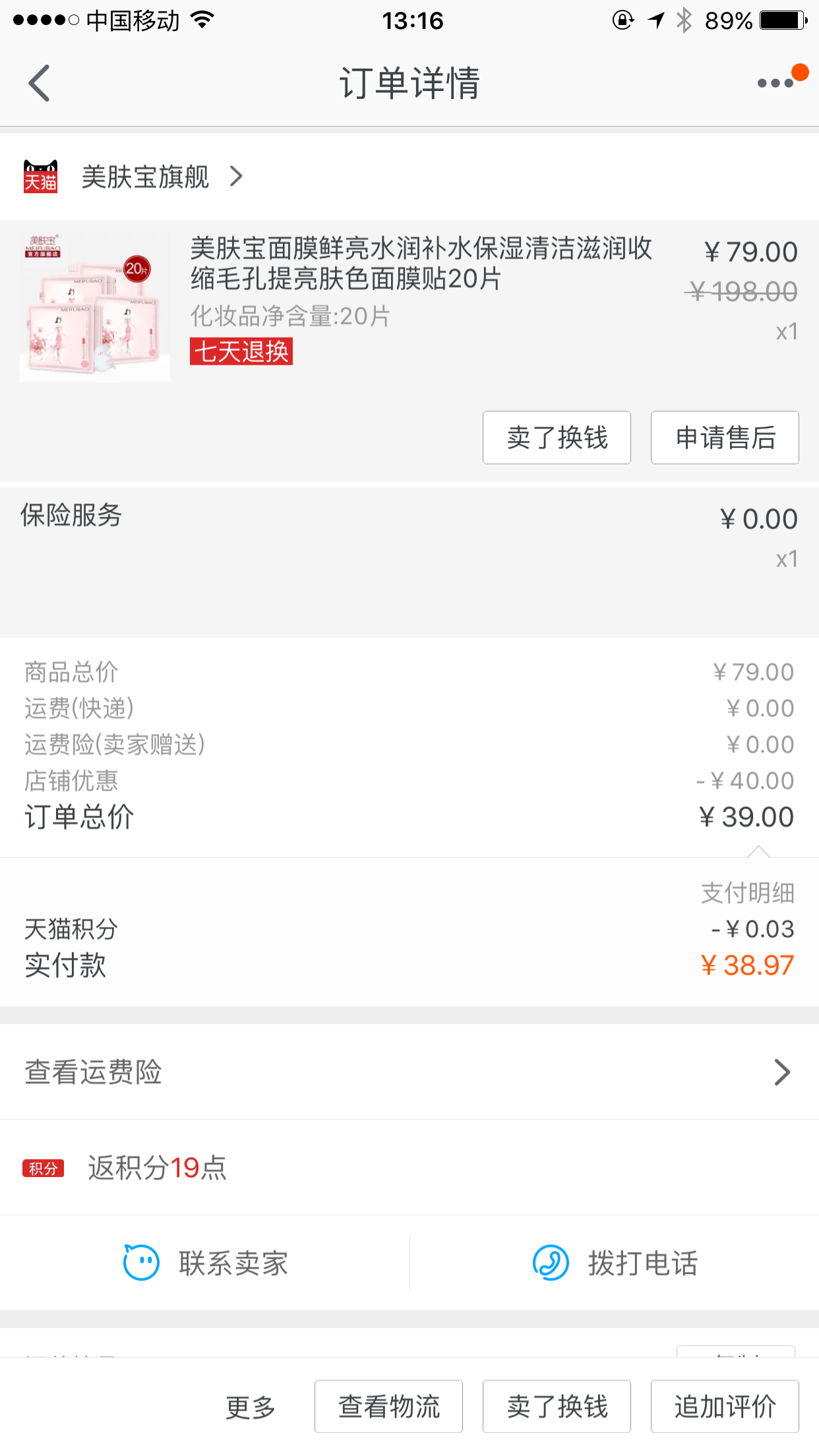
Task: Go back from the order details page
Action: (40, 84)
